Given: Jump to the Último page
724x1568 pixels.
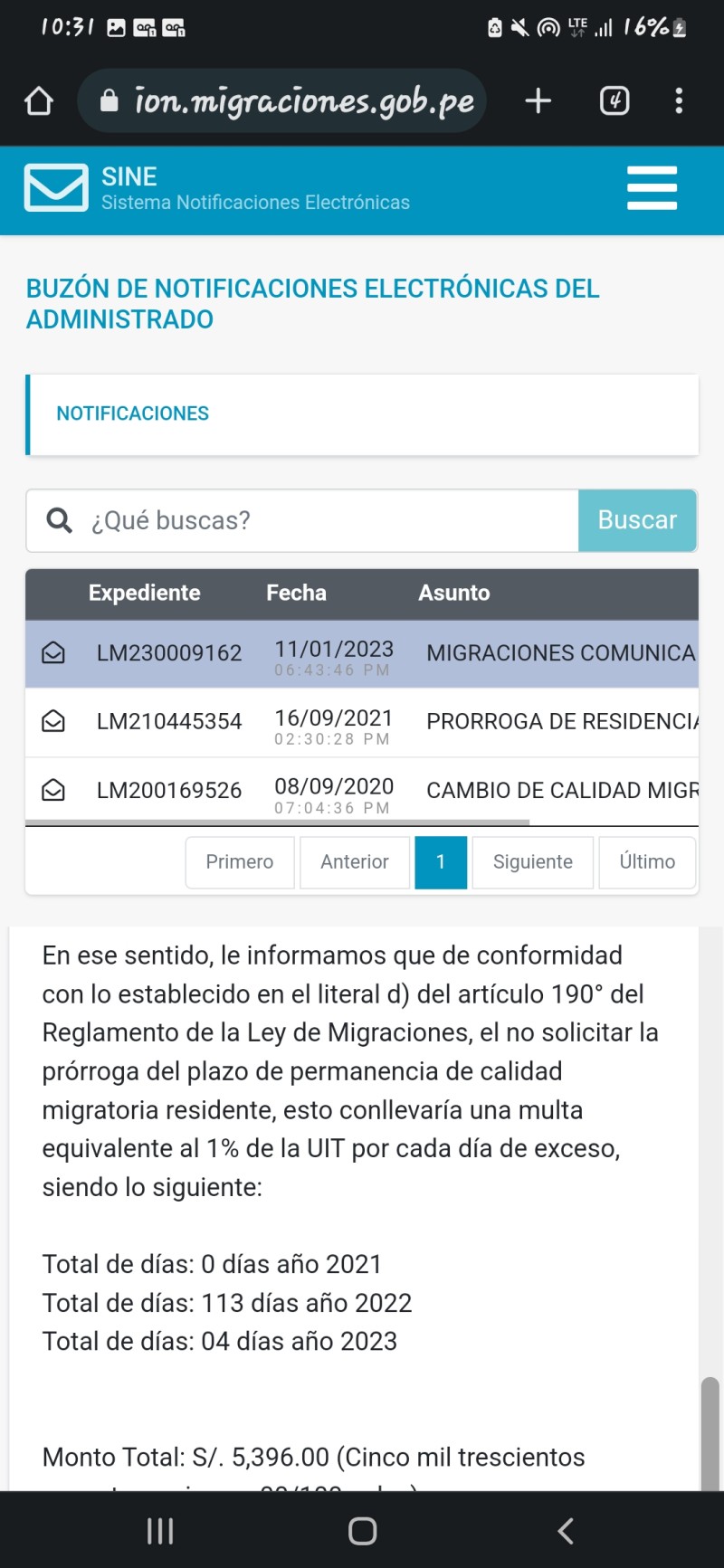Looking at the screenshot, I should click(647, 862).
